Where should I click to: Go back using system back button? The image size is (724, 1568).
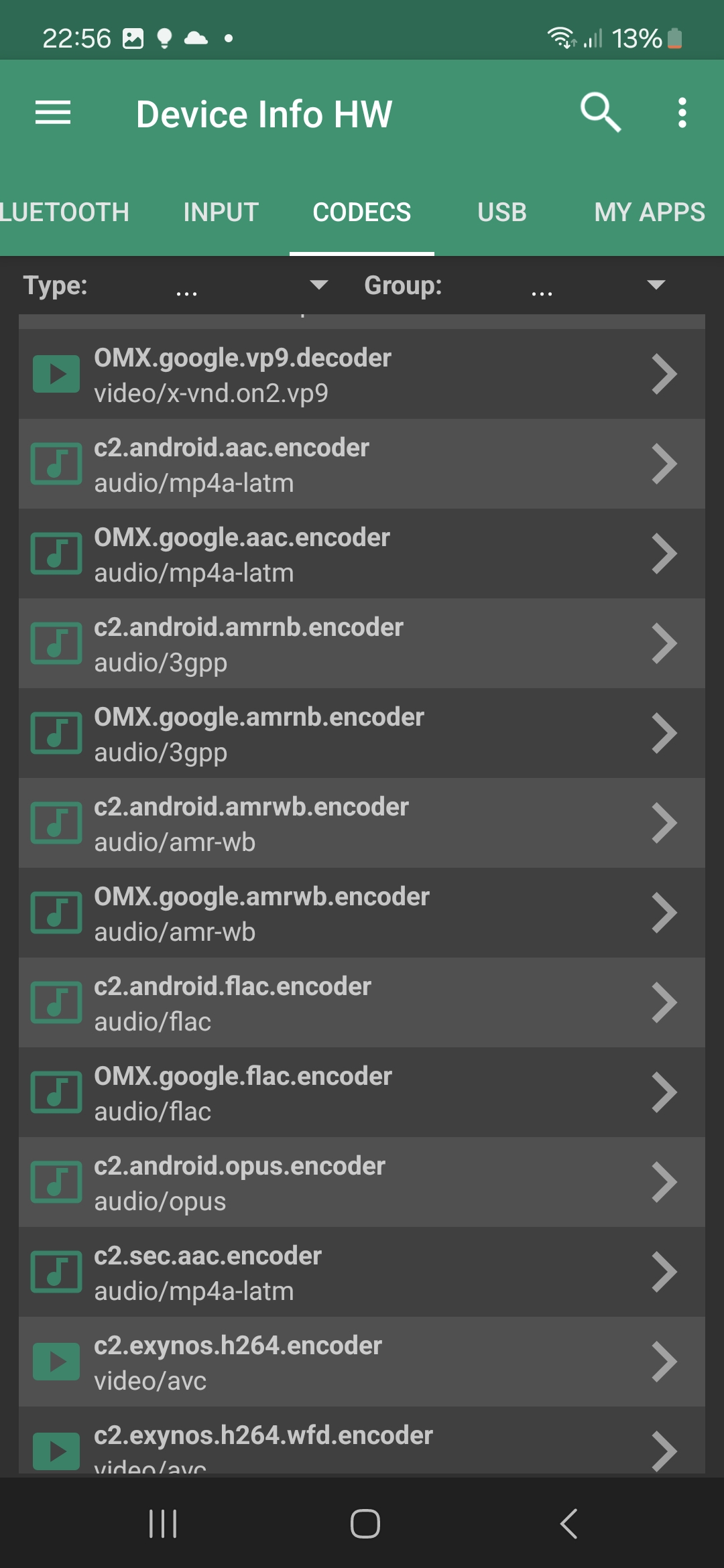click(568, 1524)
